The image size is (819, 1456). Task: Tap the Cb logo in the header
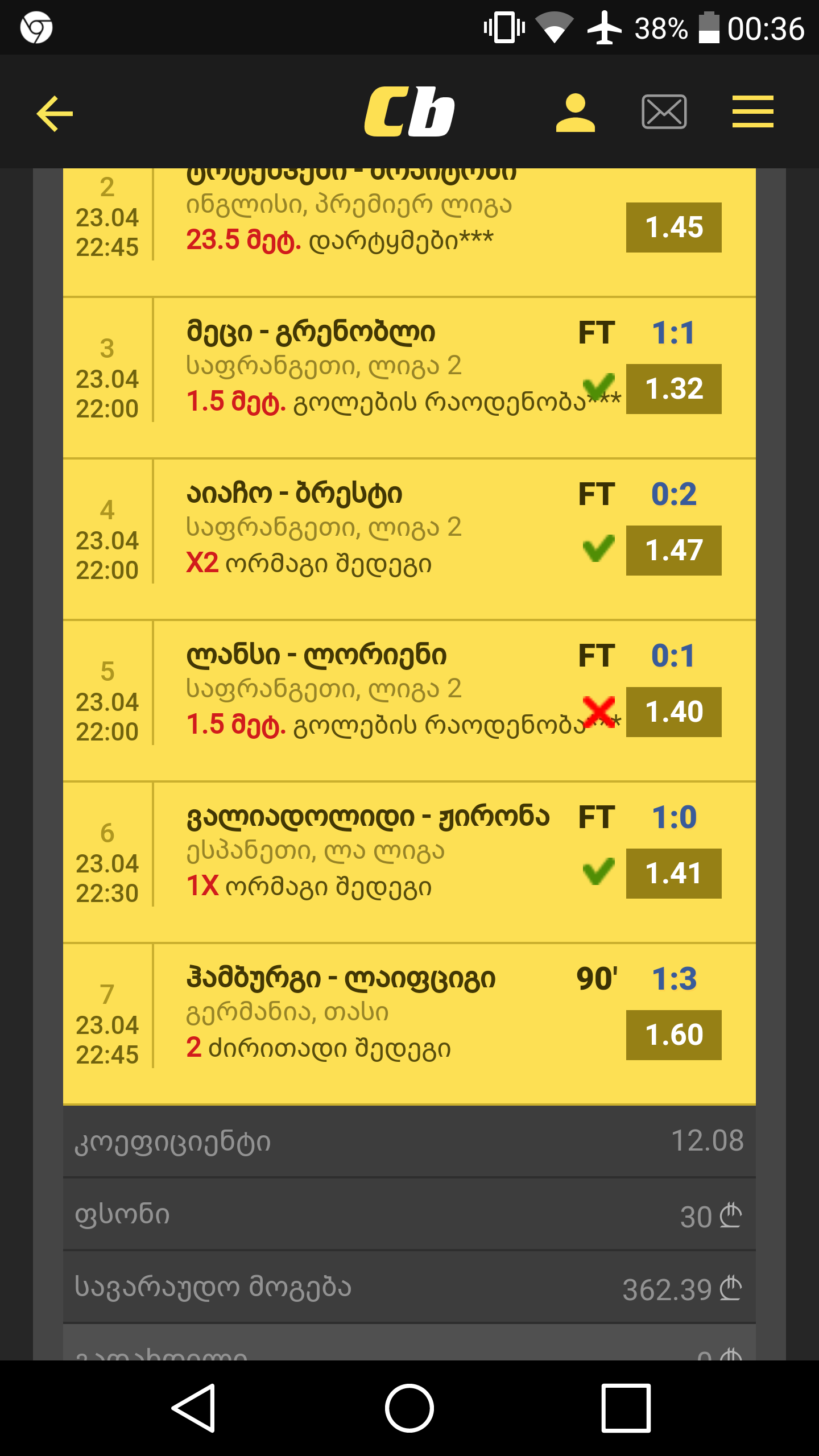pyautogui.click(x=409, y=112)
